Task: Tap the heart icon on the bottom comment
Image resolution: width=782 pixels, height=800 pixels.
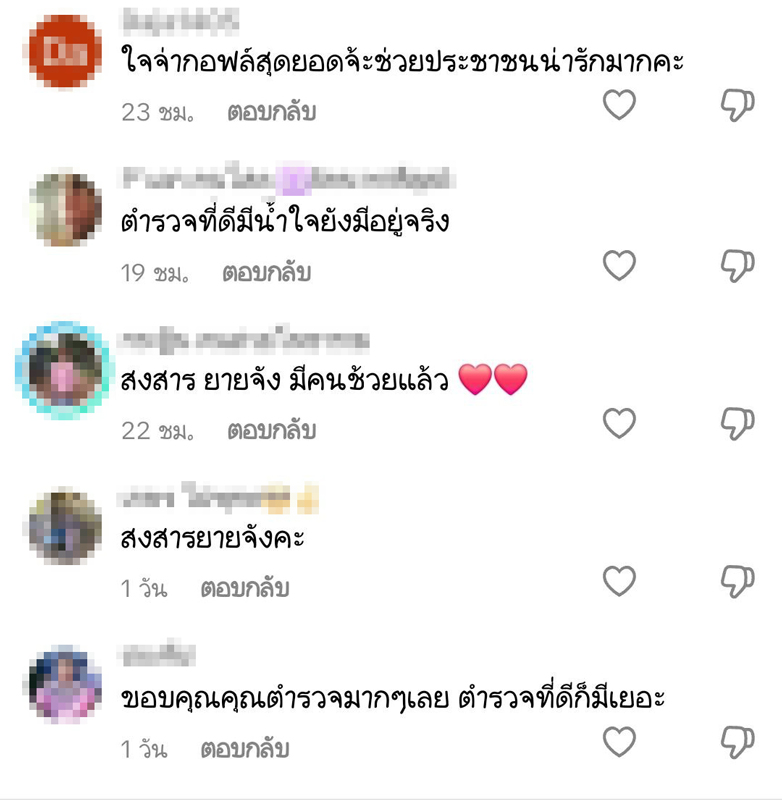Action: (619, 739)
